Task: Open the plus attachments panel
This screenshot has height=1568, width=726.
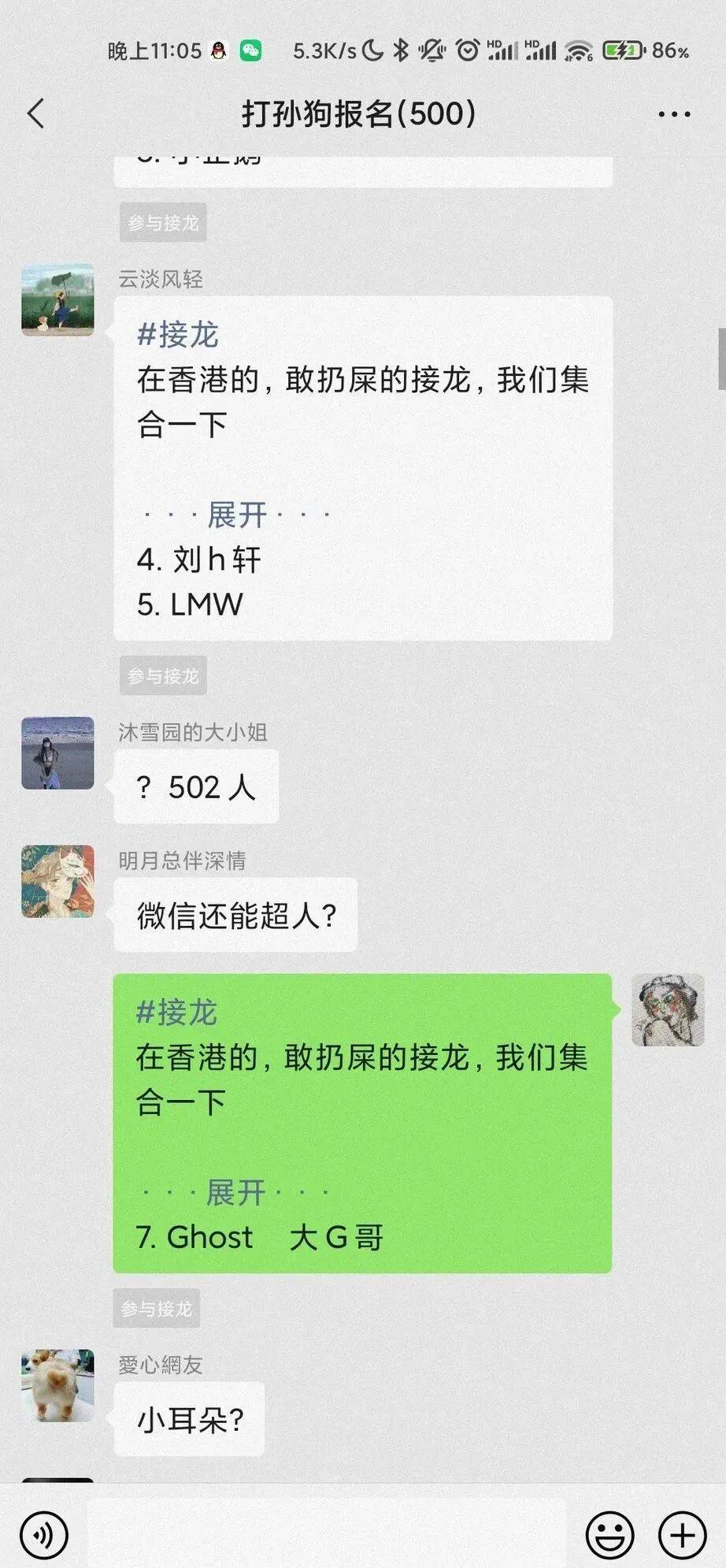Action: [x=682, y=1535]
